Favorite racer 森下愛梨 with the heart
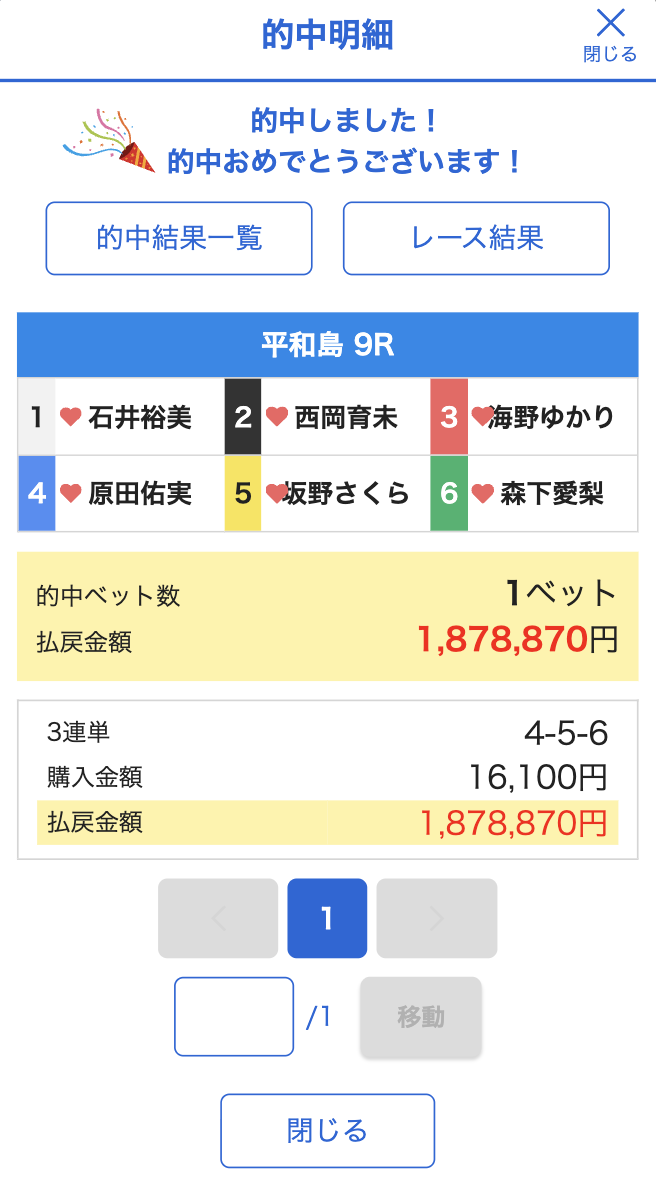The height and width of the screenshot is (1204, 656). tap(482, 493)
